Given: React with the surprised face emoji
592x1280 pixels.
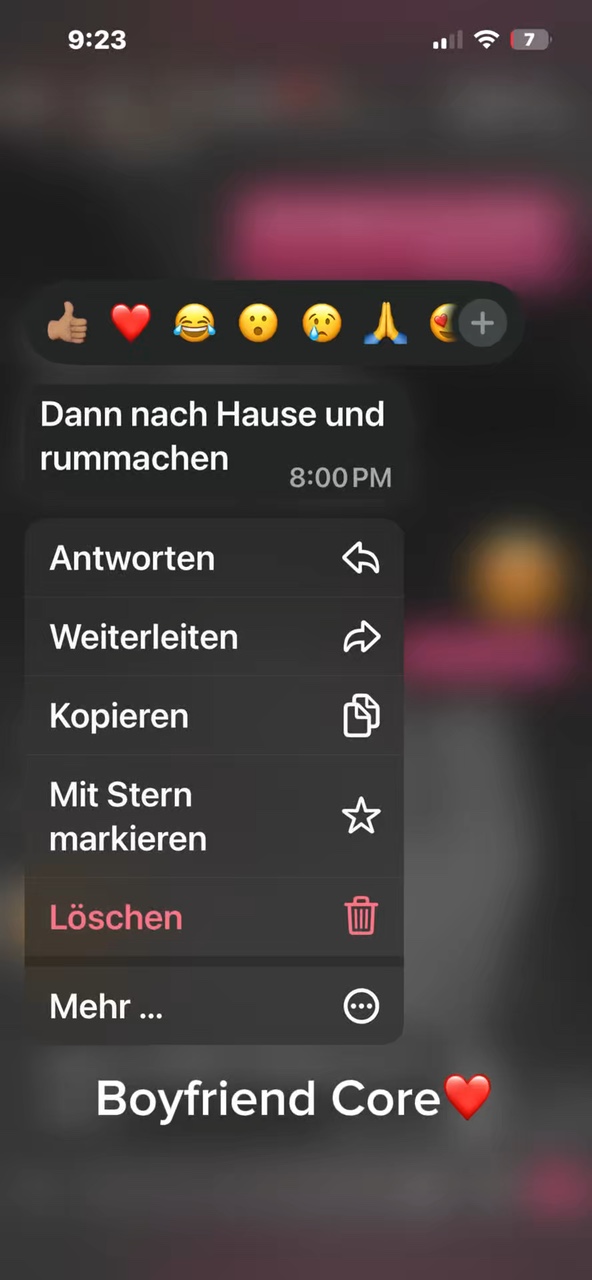Looking at the screenshot, I should point(257,323).
